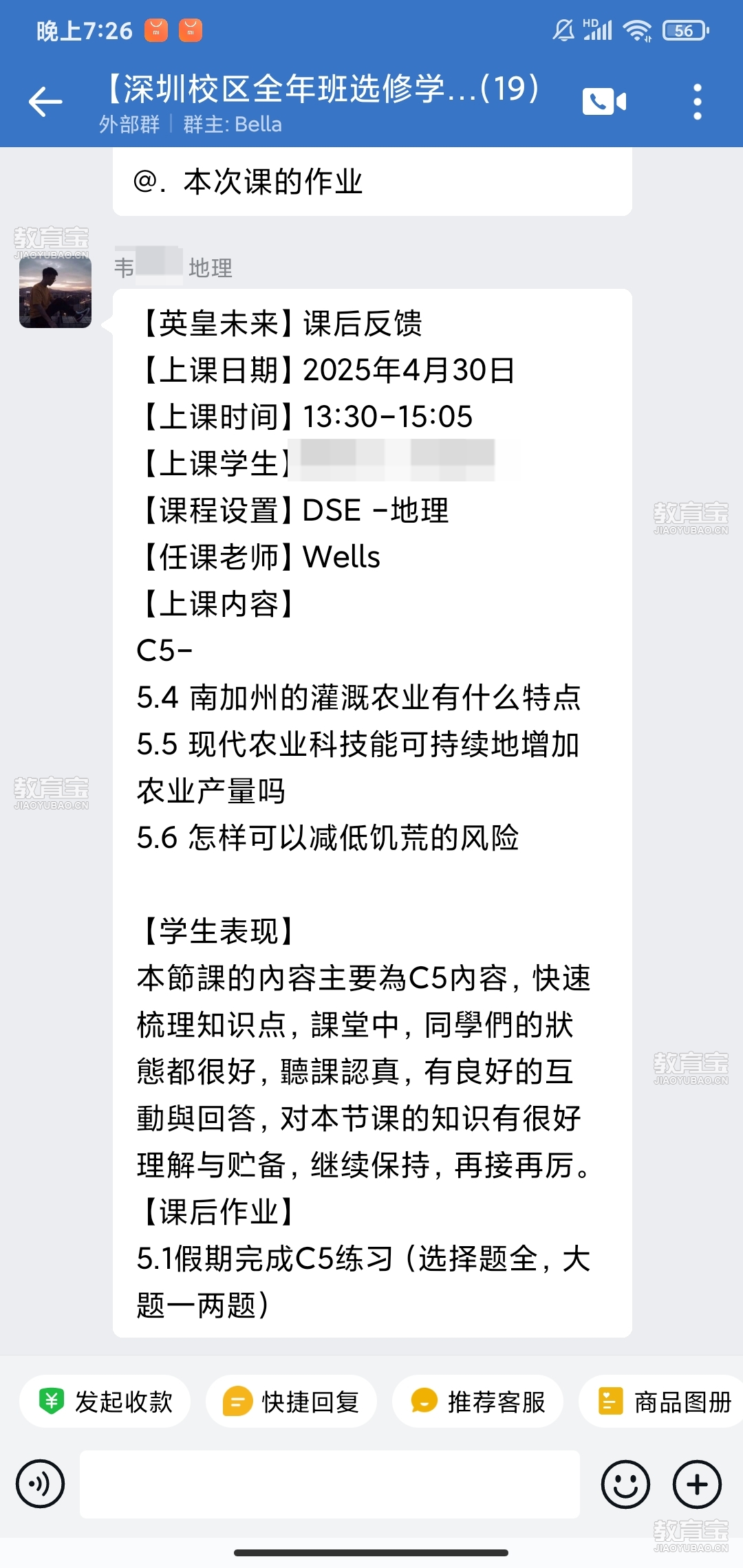Open the emoji picker
Viewport: 743px width, 1568px height.
[x=625, y=1484]
